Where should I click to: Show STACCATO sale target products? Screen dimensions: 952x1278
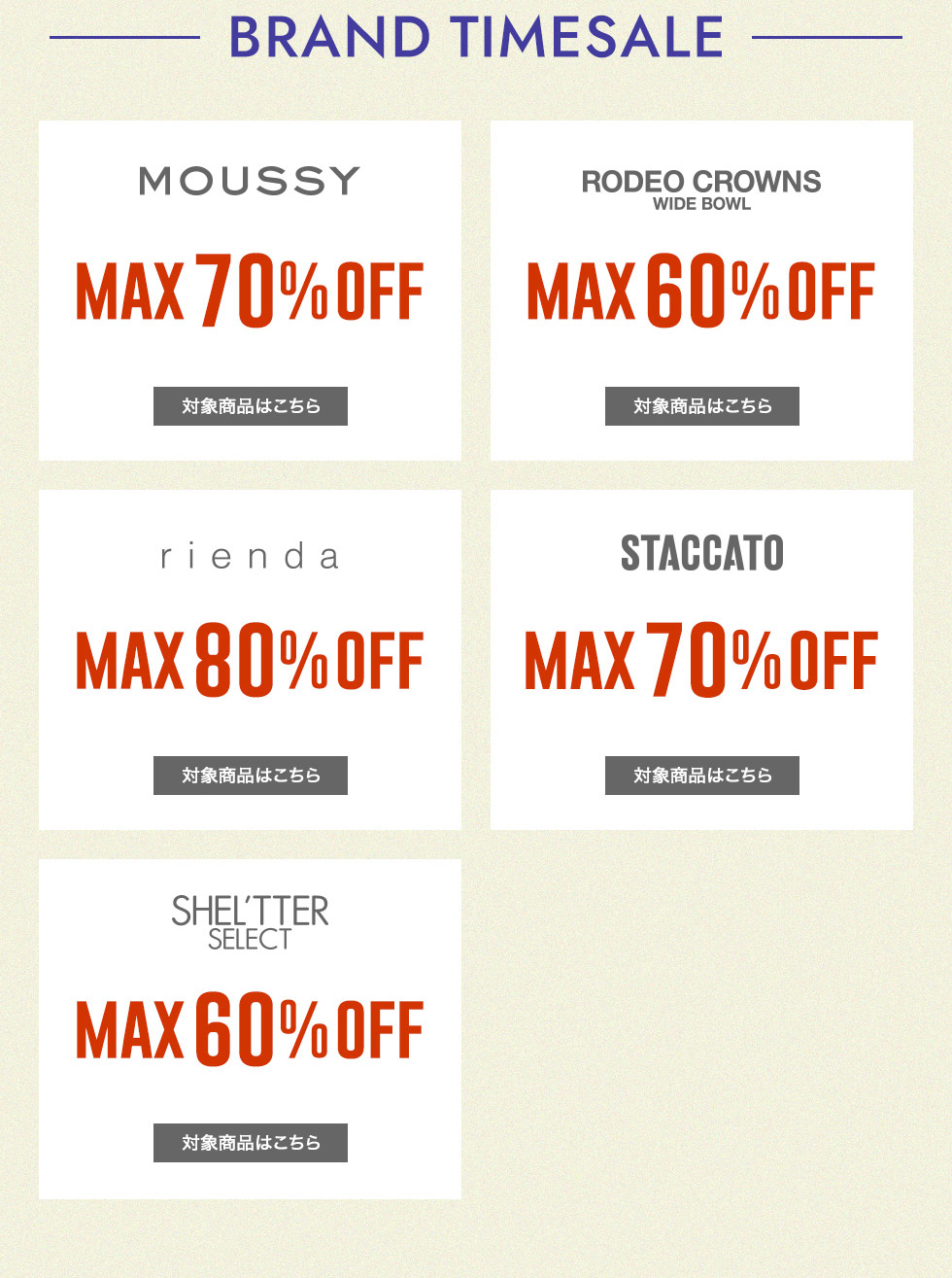coord(701,776)
